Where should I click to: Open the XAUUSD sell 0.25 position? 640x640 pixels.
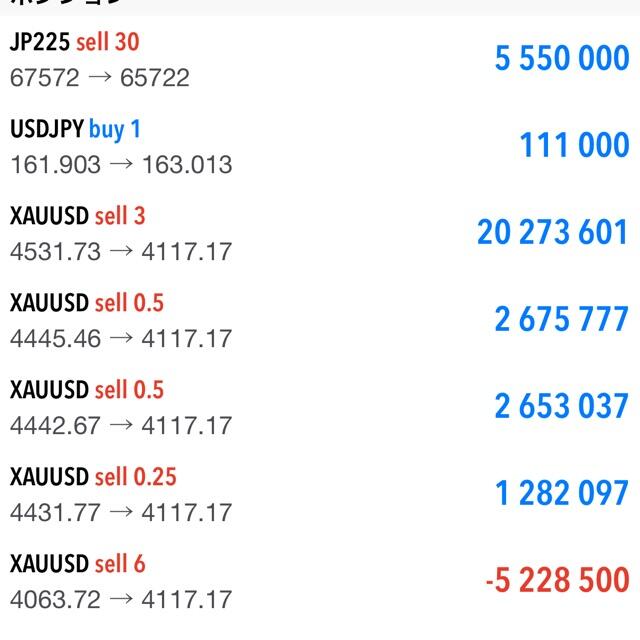pyautogui.click(x=320, y=494)
